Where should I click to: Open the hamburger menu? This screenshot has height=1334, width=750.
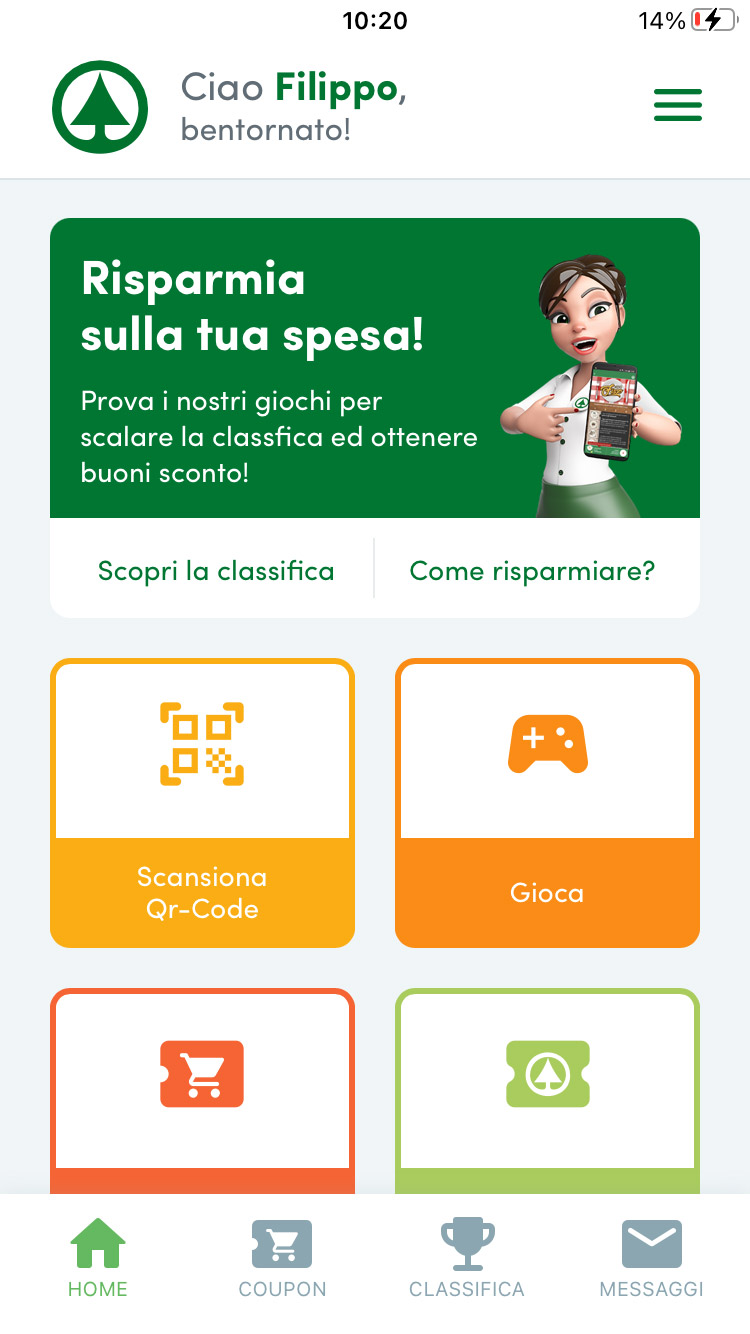tap(678, 105)
